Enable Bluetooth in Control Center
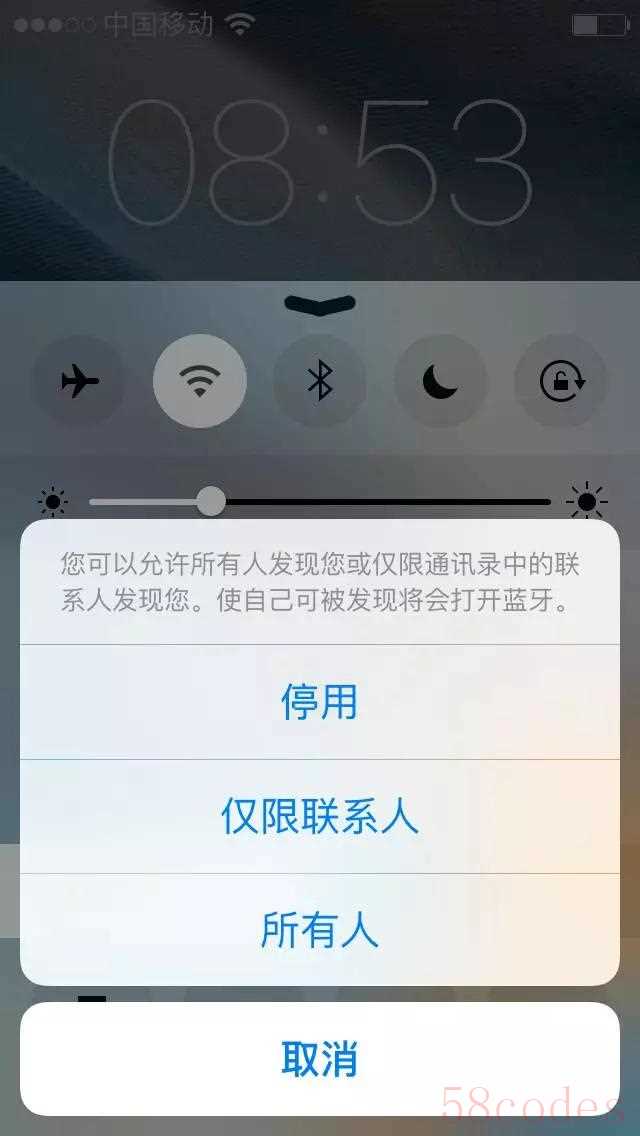640x1136 pixels. click(320, 380)
